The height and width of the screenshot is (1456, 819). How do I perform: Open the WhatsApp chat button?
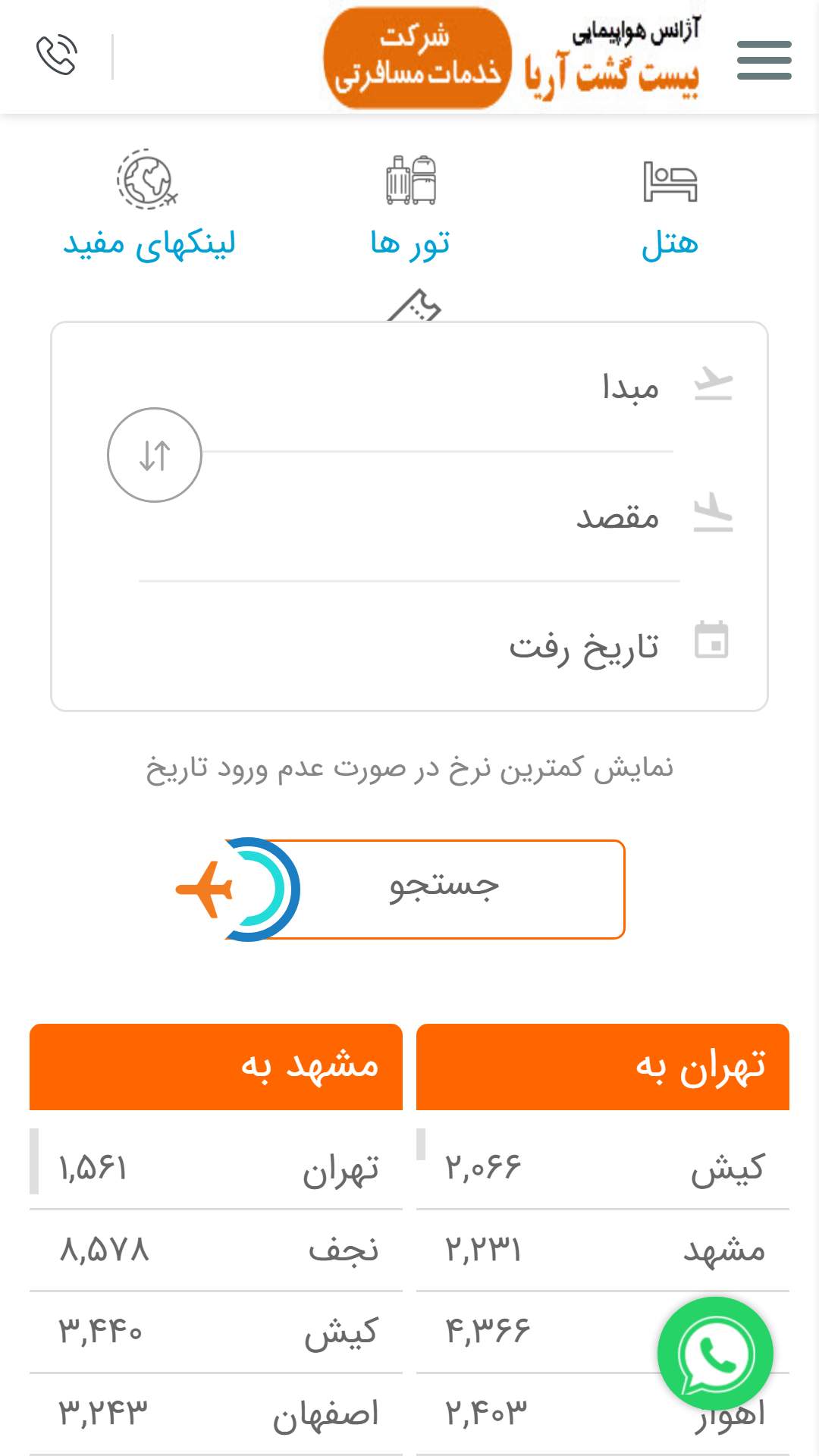[x=715, y=1354]
